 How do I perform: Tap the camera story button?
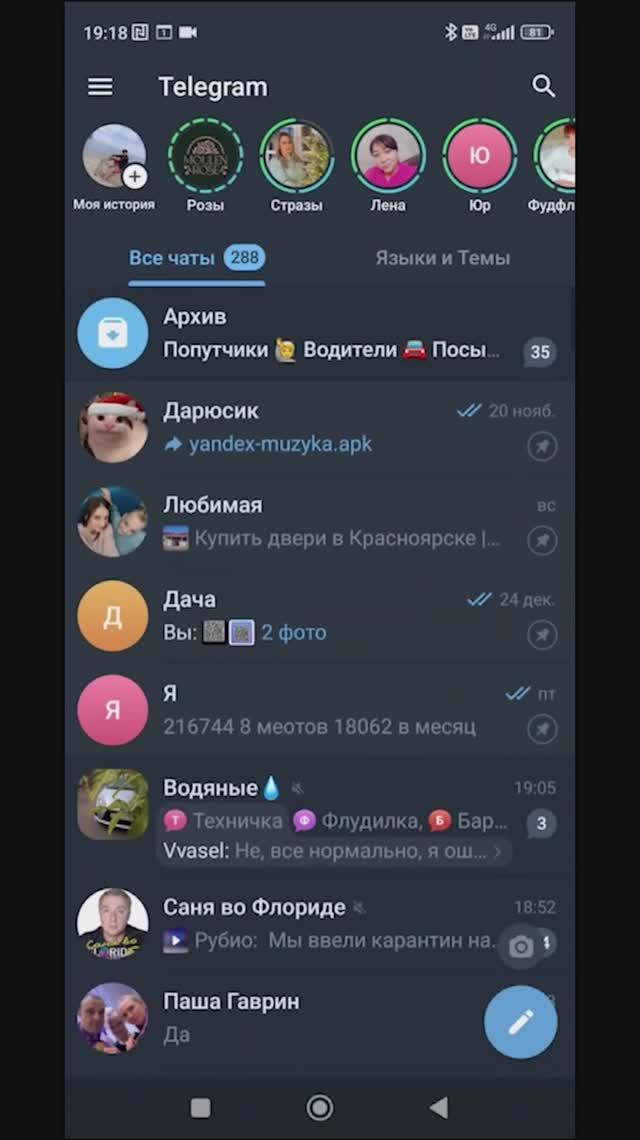(x=521, y=947)
